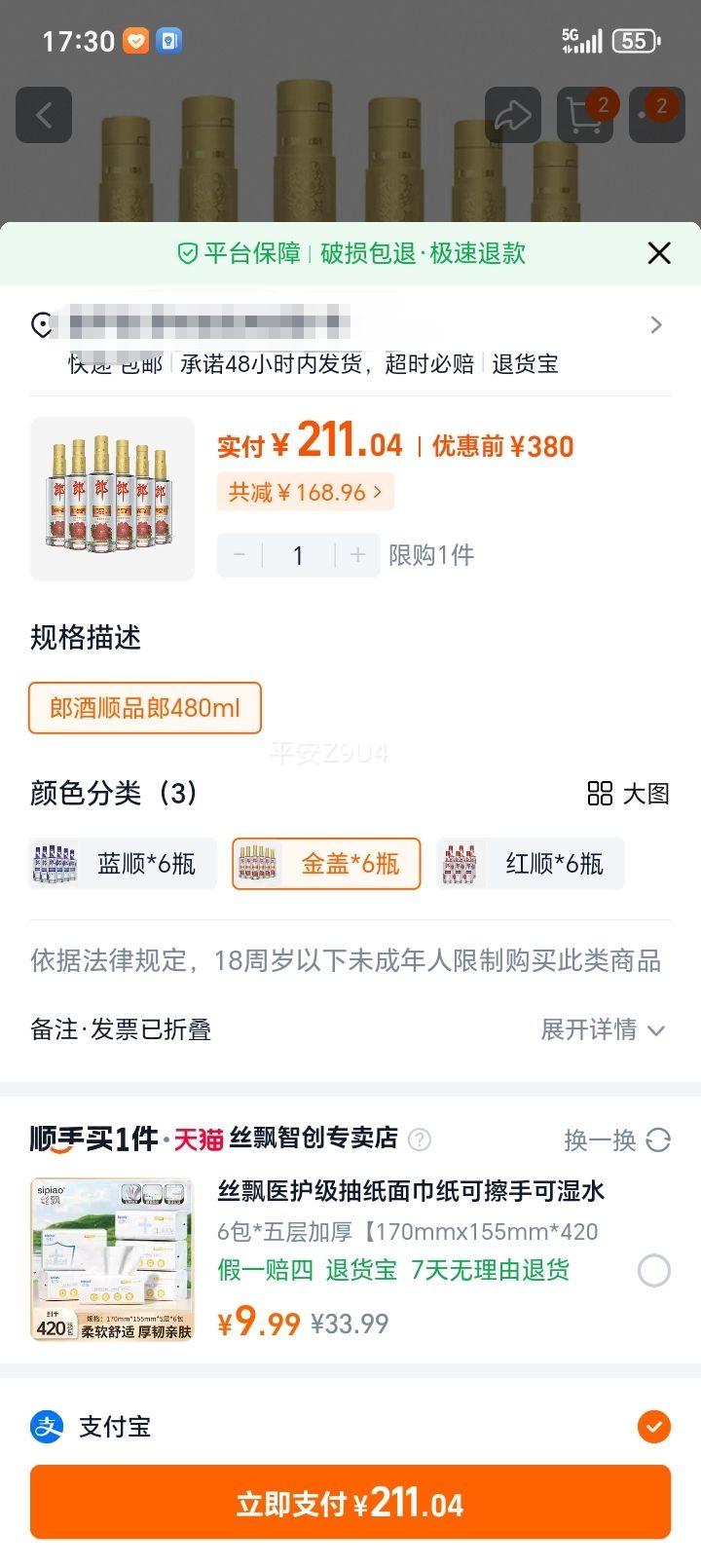Open the store page with the right chevron
Screen dimensions: 701x1568
coord(657,324)
